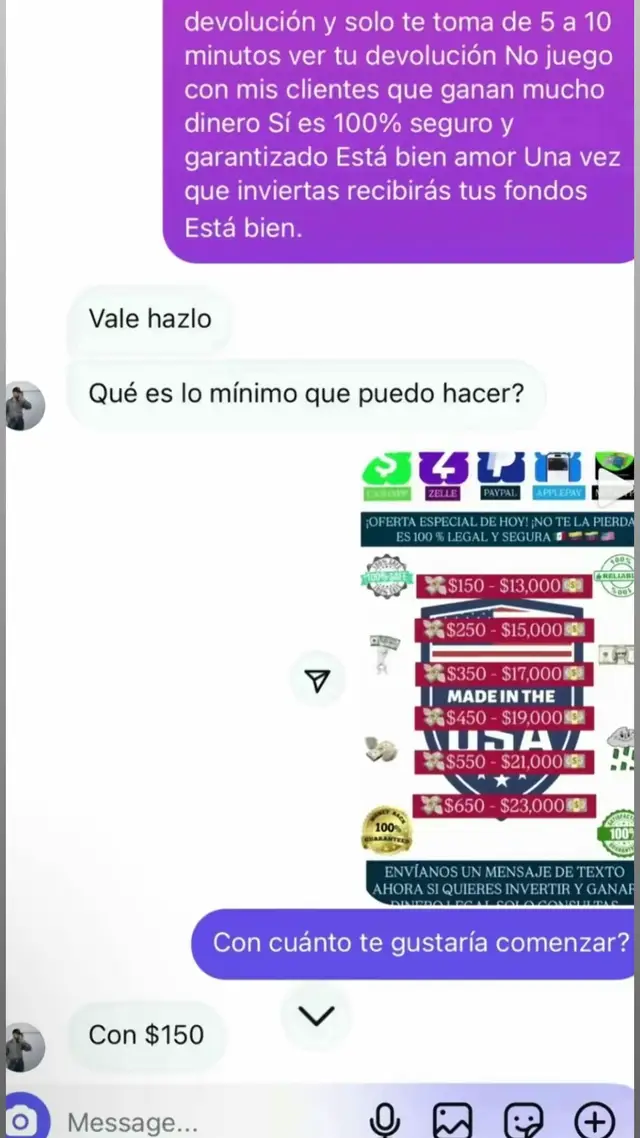This screenshot has height=1138, width=640.
Task: Attach a photo from the gallery
Action: point(452,1120)
